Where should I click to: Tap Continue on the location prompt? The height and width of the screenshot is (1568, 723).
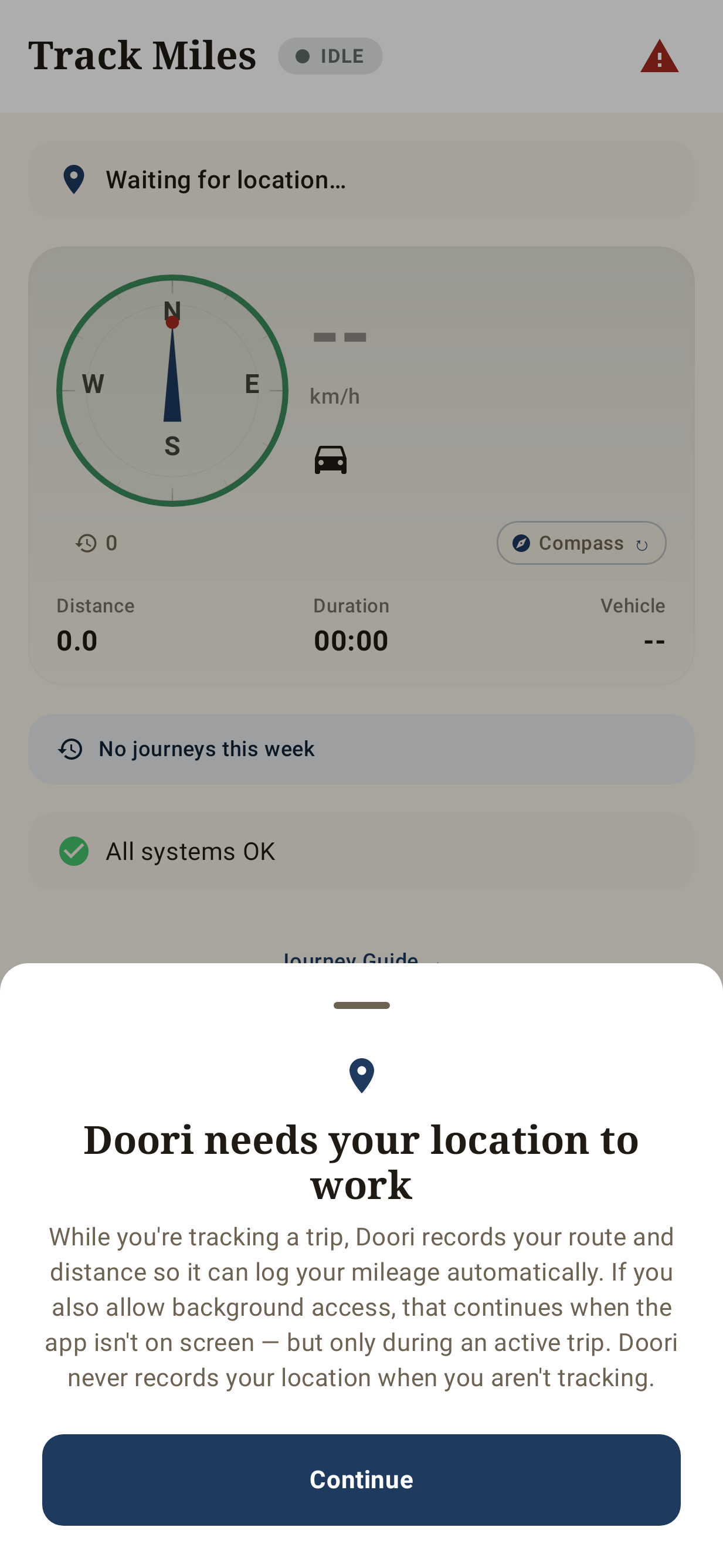point(361,1480)
